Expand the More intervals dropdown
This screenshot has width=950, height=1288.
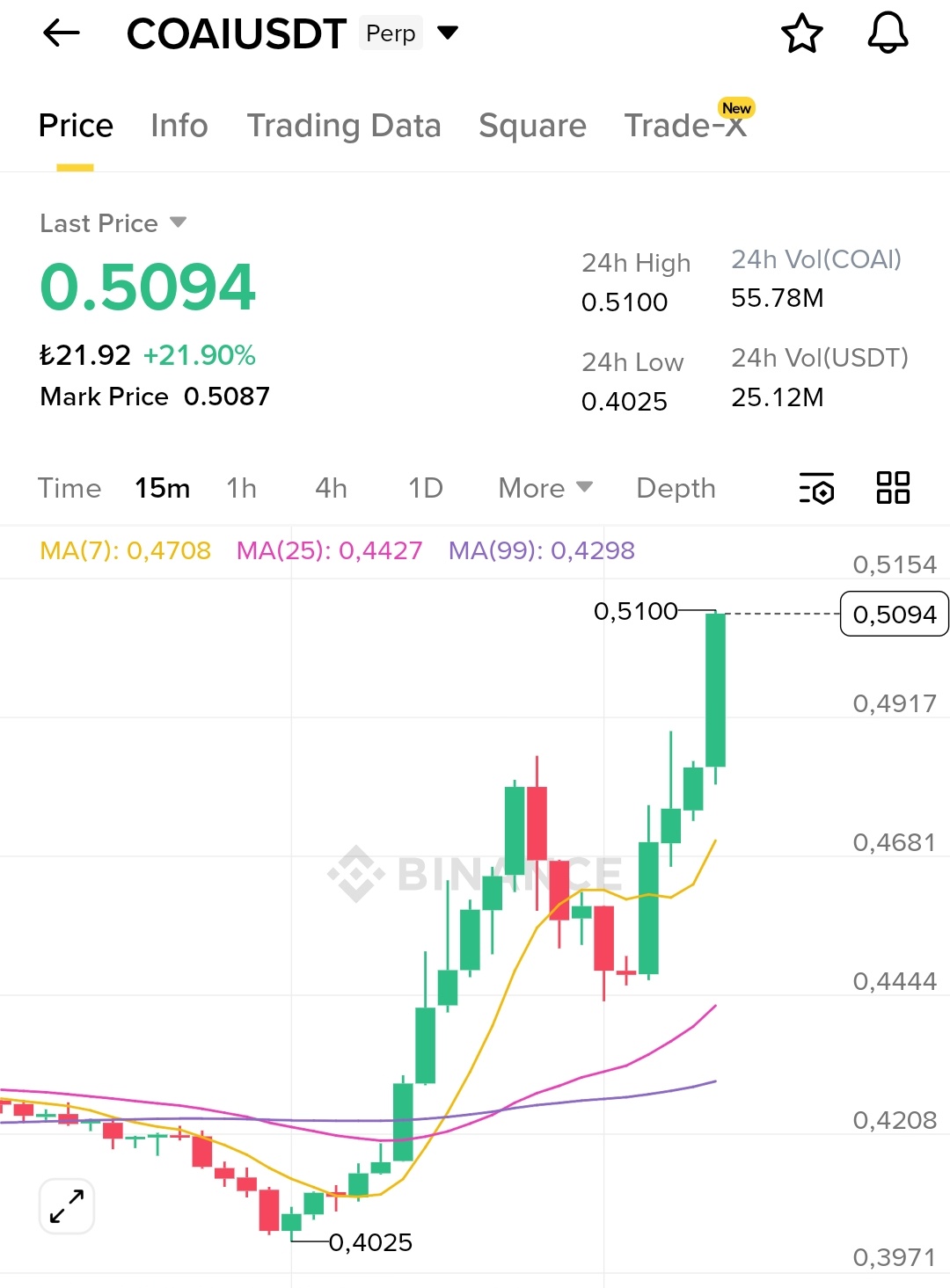pos(545,488)
